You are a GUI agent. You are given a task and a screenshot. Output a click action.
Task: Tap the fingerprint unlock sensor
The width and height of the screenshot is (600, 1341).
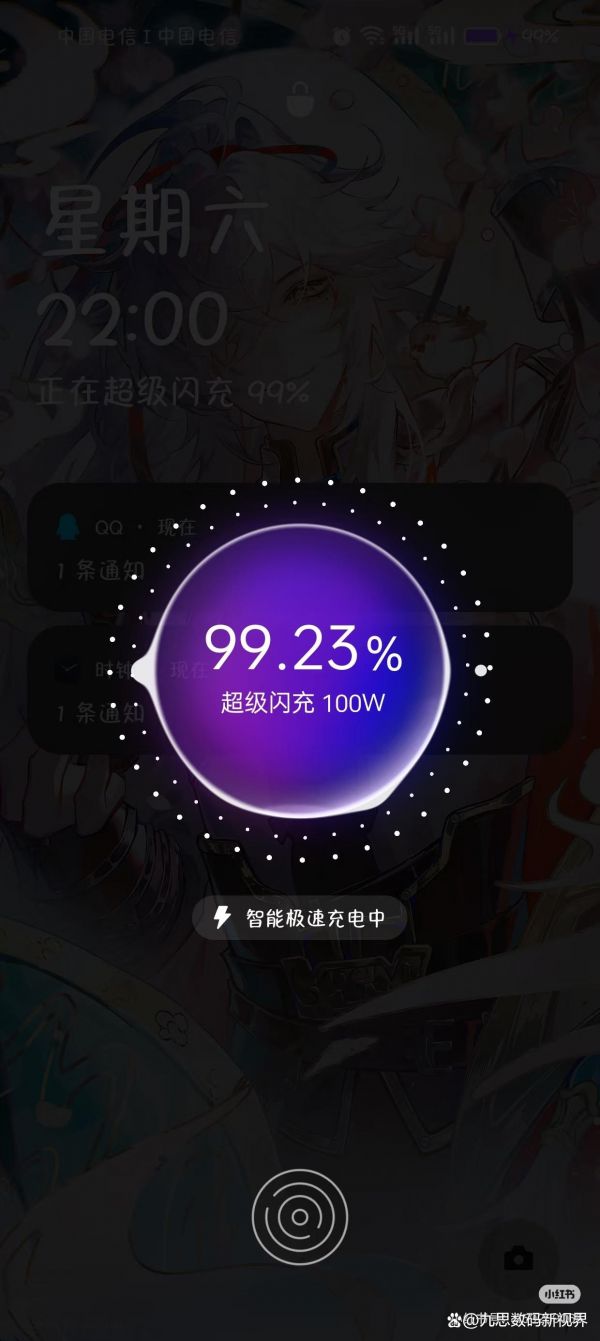(300, 1217)
